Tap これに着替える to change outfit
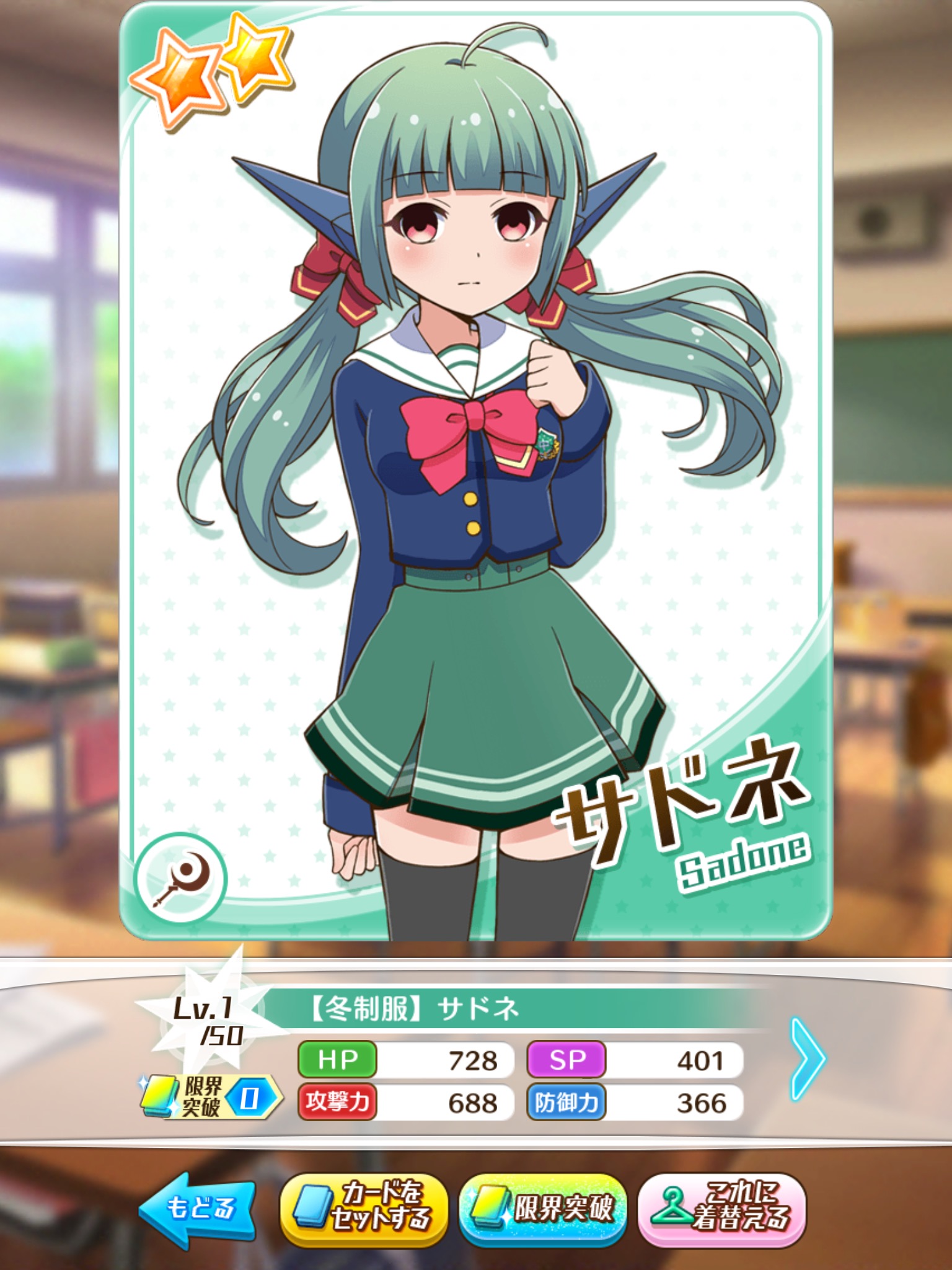Image resolution: width=952 pixels, height=1270 pixels. pyautogui.click(x=721, y=1208)
